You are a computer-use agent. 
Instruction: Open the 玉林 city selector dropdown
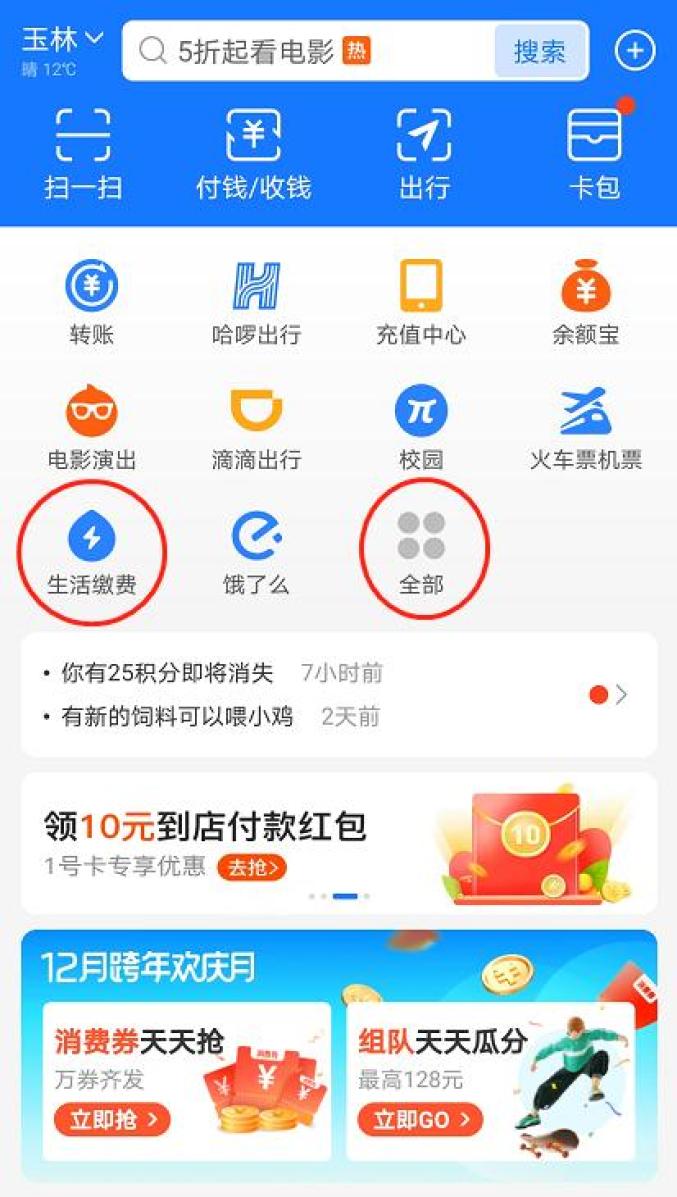(x=62, y=42)
